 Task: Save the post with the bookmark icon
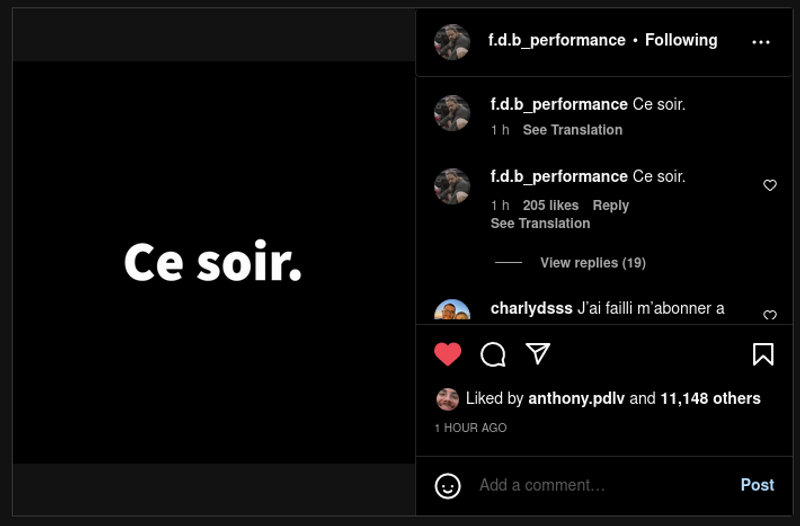(x=763, y=354)
